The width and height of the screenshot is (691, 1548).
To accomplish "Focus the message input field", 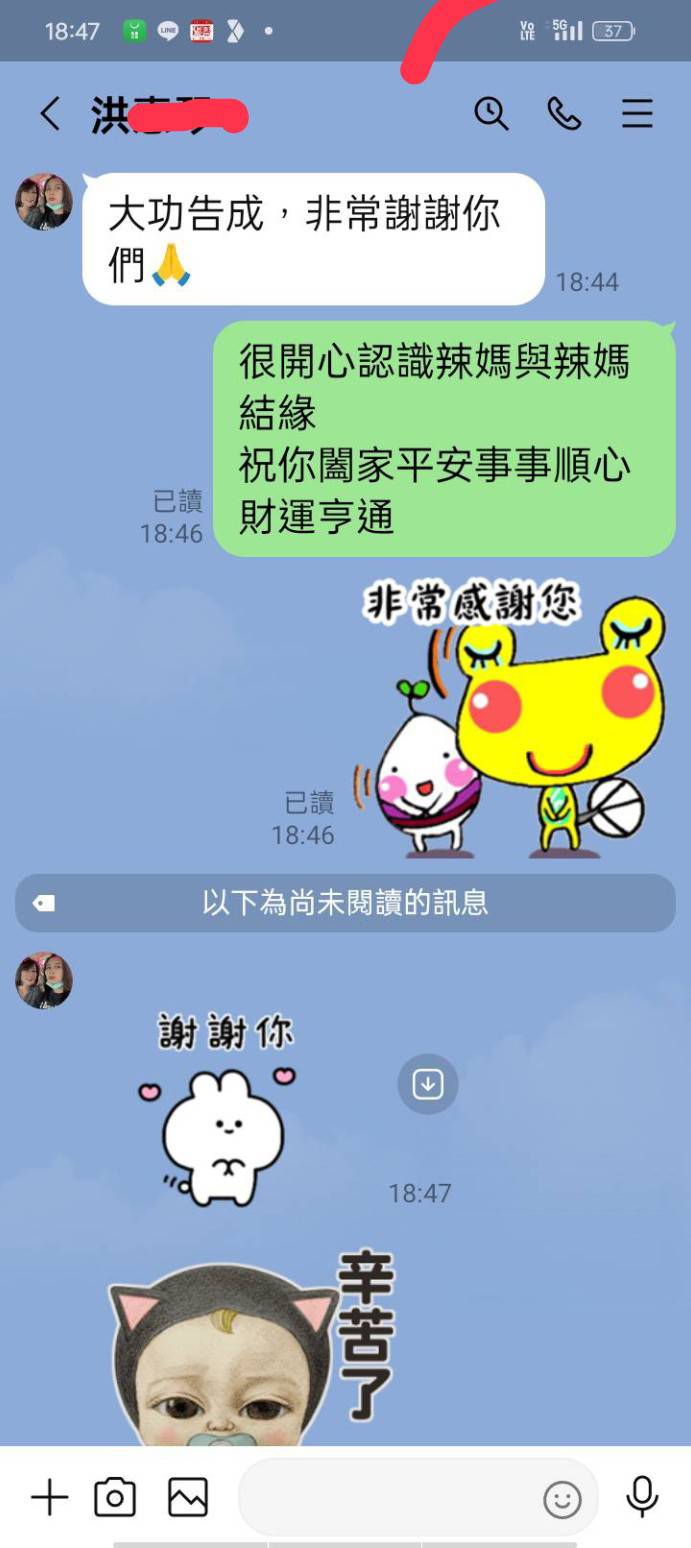I will coord(390,1497).
